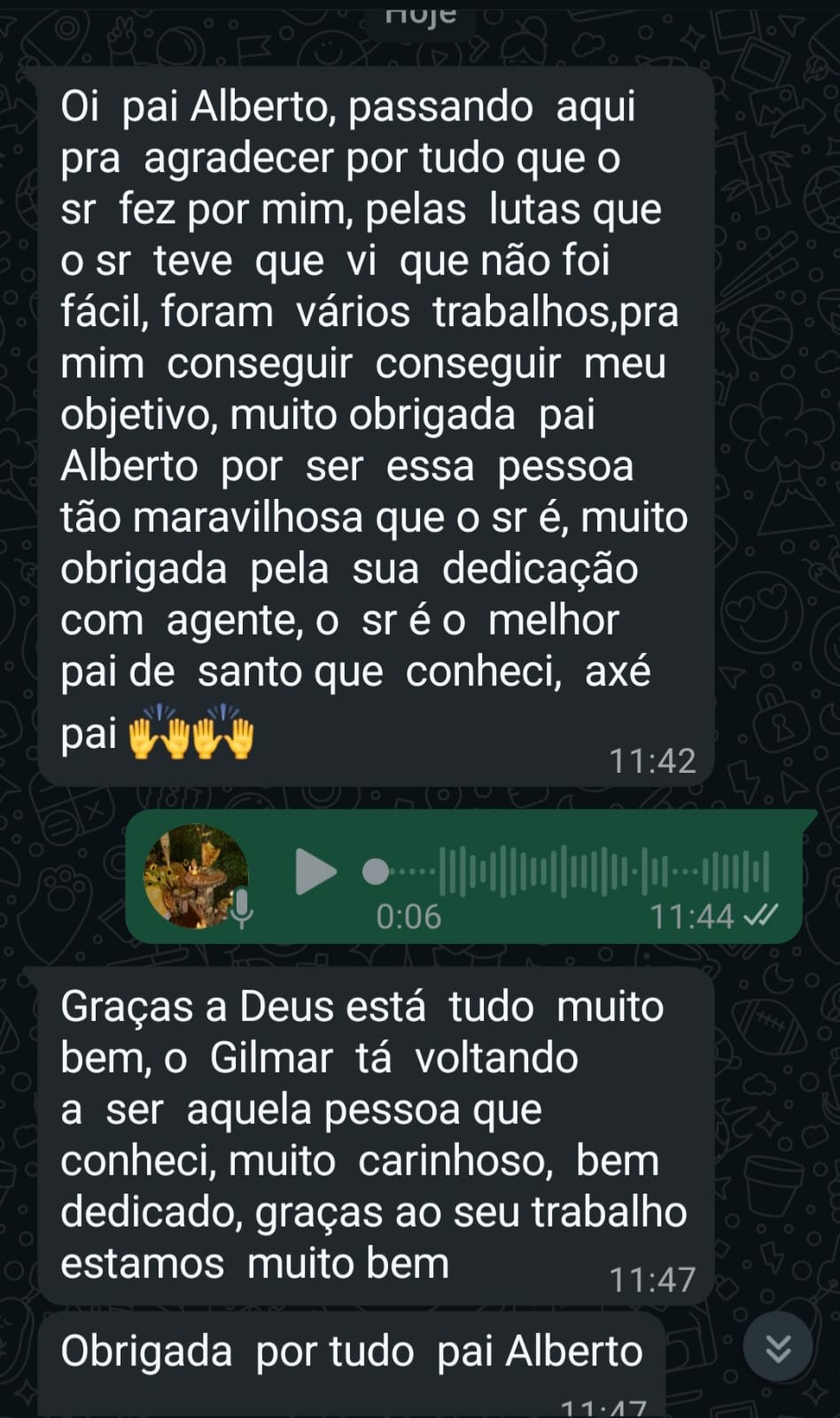
Task: Click the 0:06 duration label on the audio
Action: (x=408, y=917)
